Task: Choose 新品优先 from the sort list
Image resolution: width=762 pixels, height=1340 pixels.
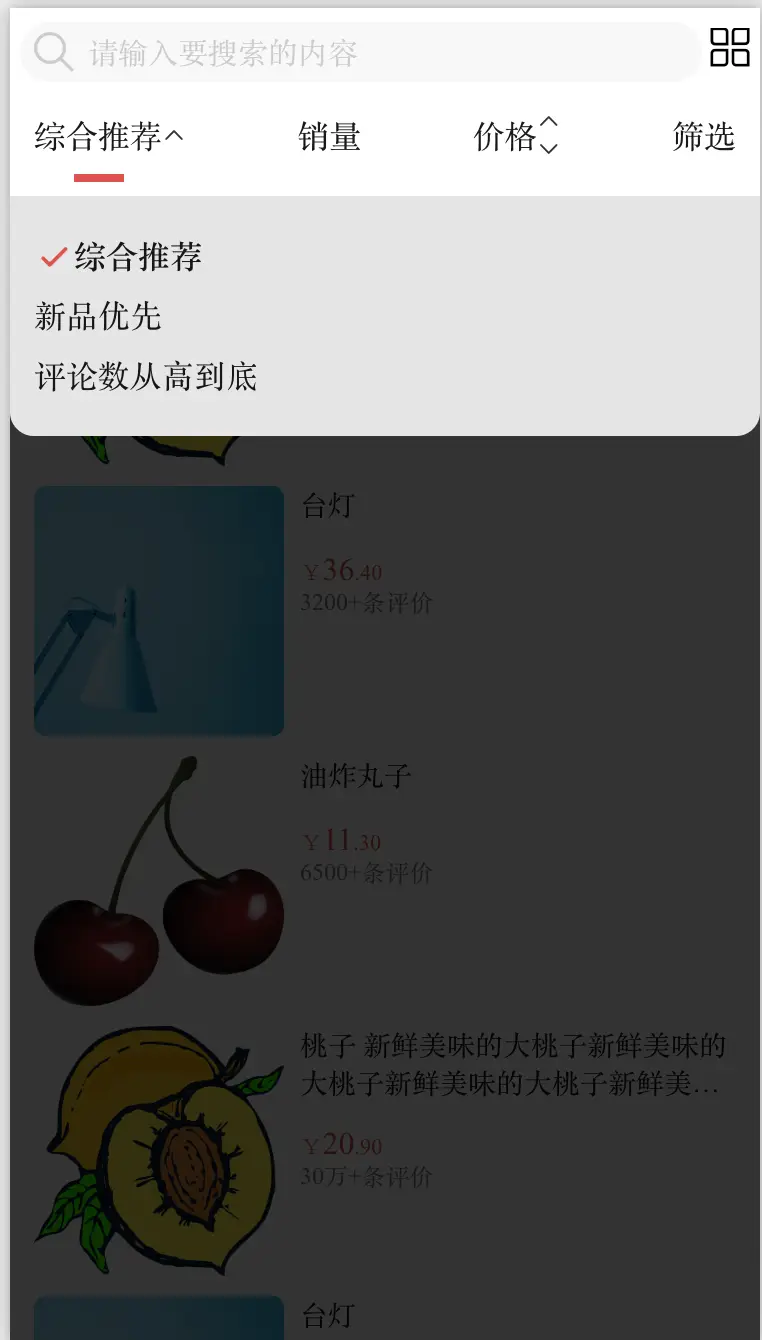Action: pos(98,317)
